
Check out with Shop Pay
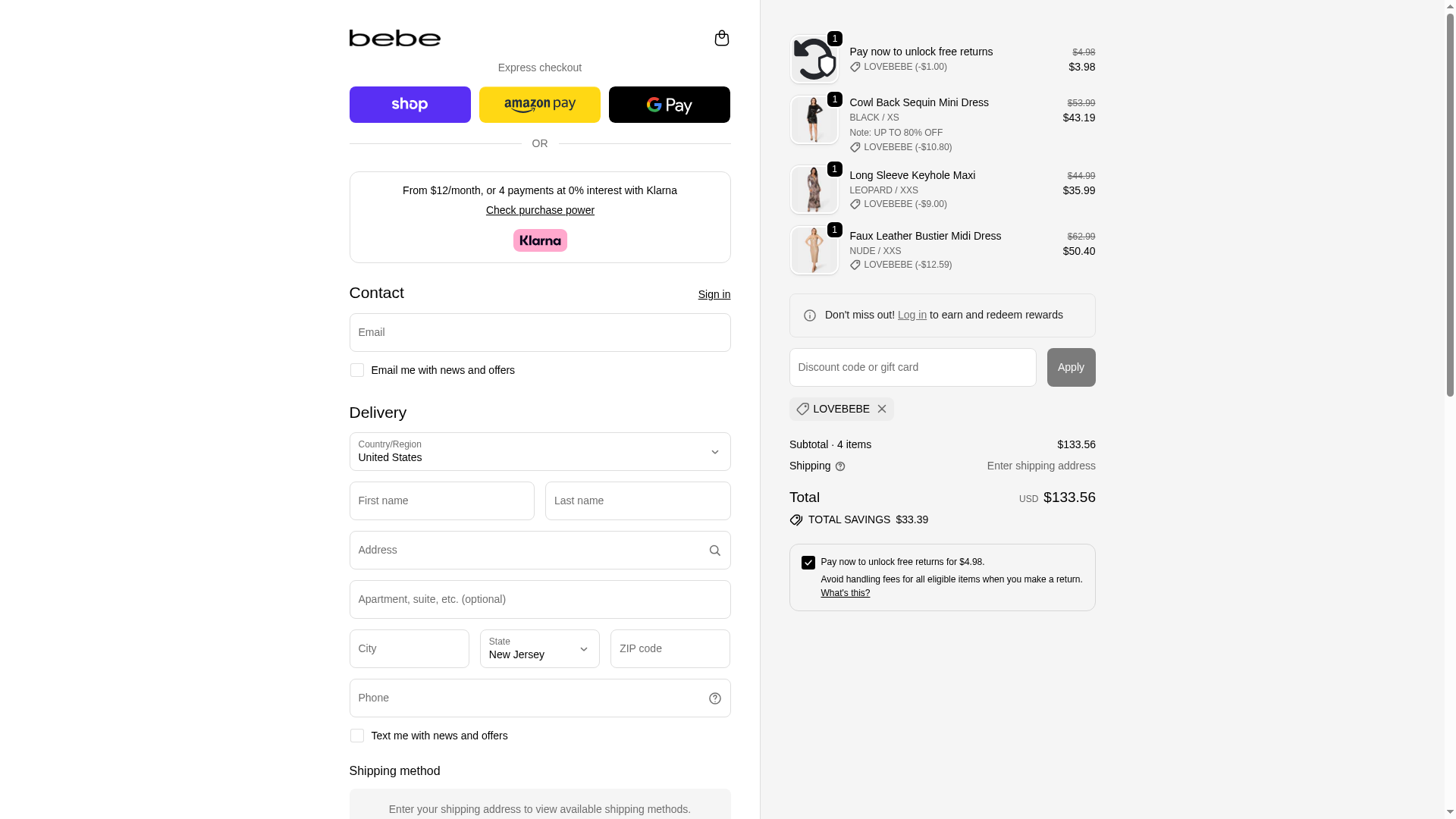point(409,105)
